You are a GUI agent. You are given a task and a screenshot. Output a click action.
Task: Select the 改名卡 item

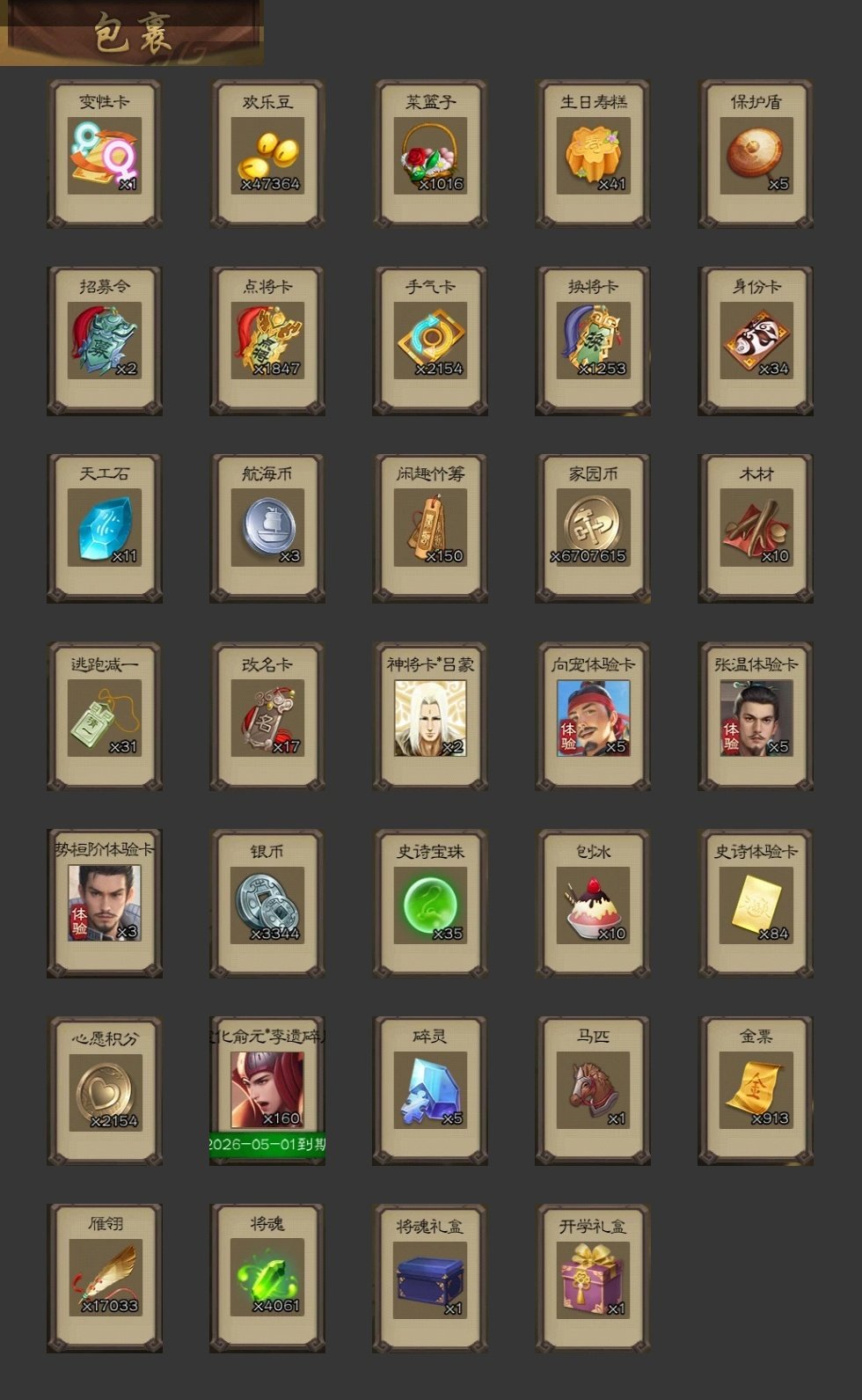(x=267, y=717)
